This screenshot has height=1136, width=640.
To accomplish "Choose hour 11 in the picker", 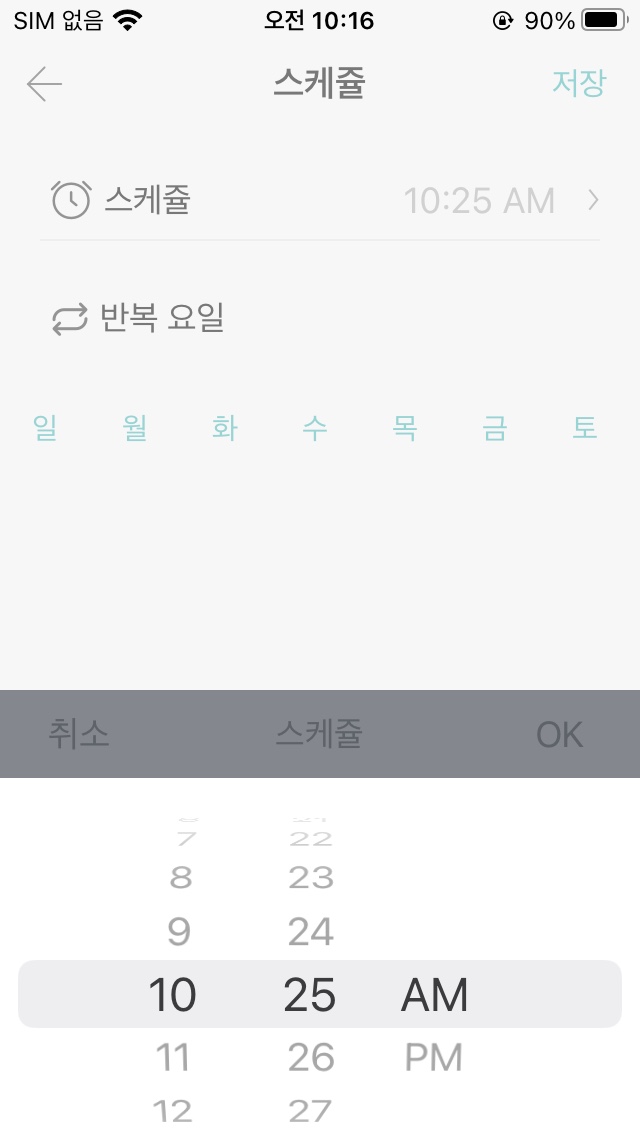I will tap(173, 1058).
